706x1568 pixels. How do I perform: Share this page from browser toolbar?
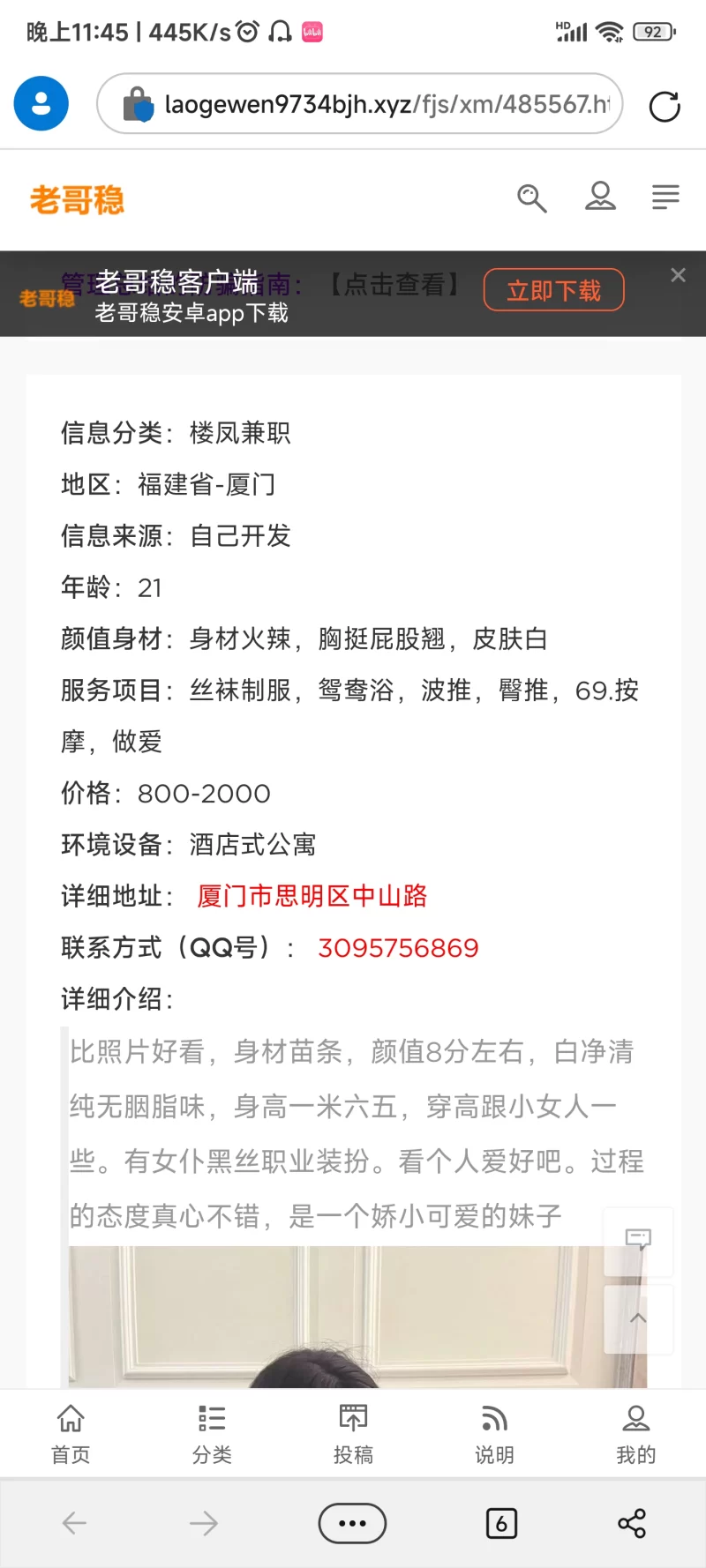pyautogui.click(x=632, y=1523)
